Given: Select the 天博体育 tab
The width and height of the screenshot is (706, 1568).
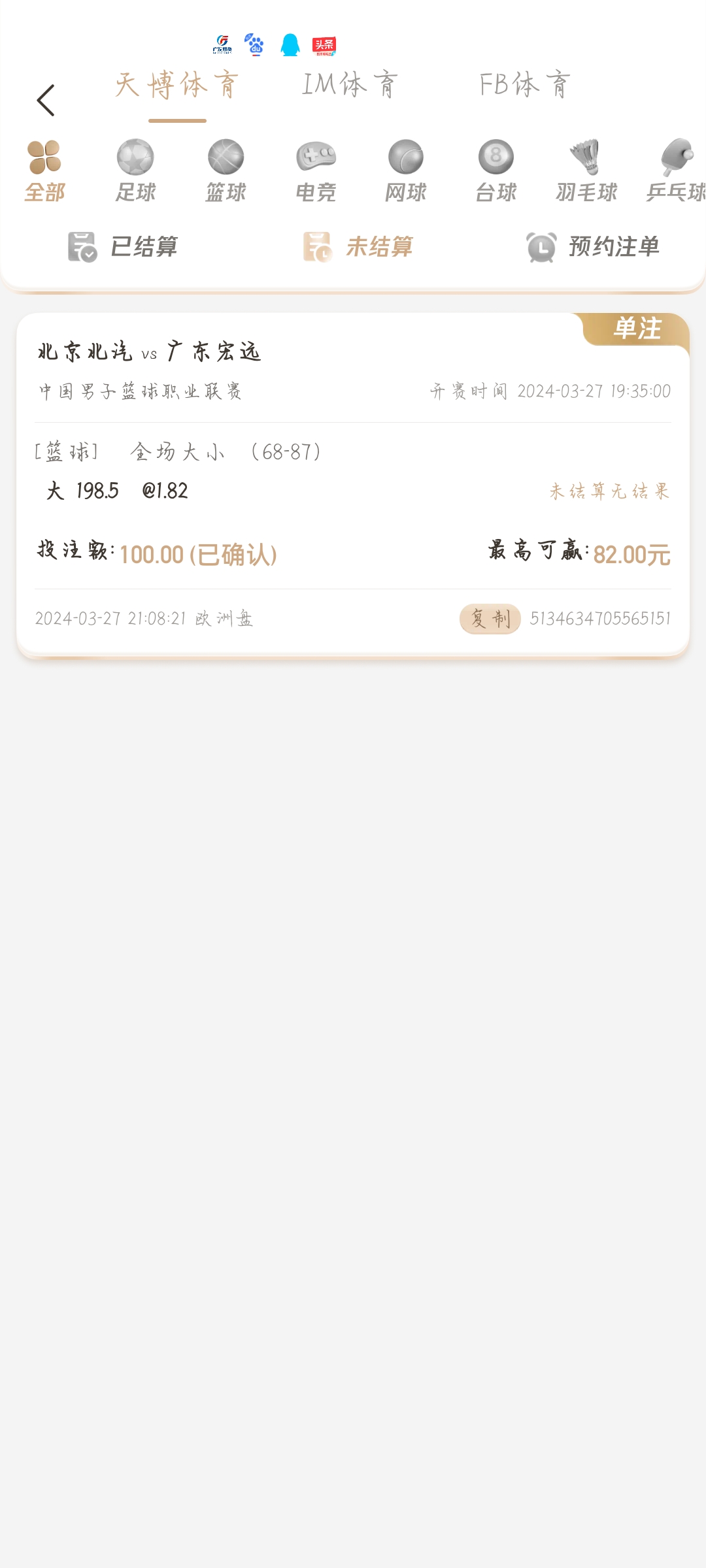Looking at the screenshot, I should 177,86.
